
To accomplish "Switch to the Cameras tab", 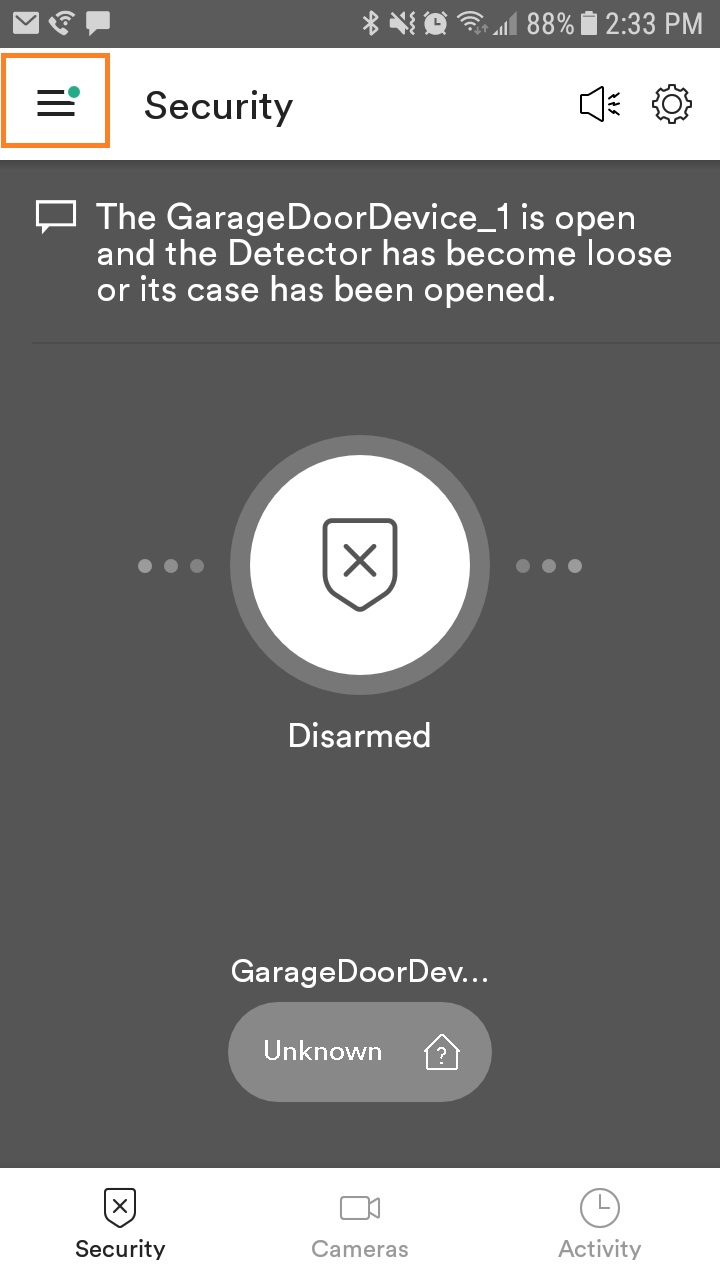I will pos(359,1222).
